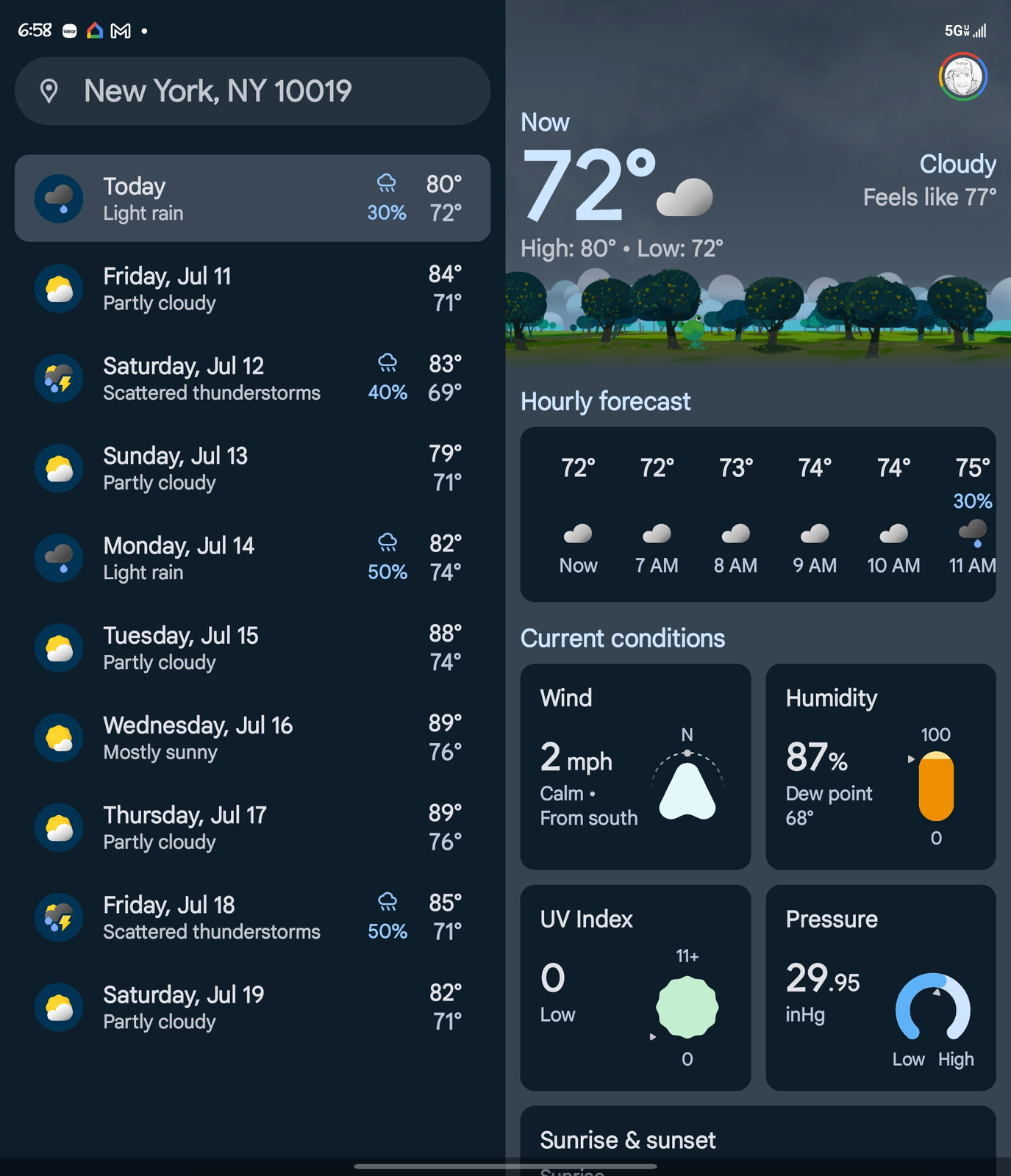Select Sunday, Jul 13 forecast
Image resolution: width=1011 pixels, height=1176 pixels.
point(252,468)
